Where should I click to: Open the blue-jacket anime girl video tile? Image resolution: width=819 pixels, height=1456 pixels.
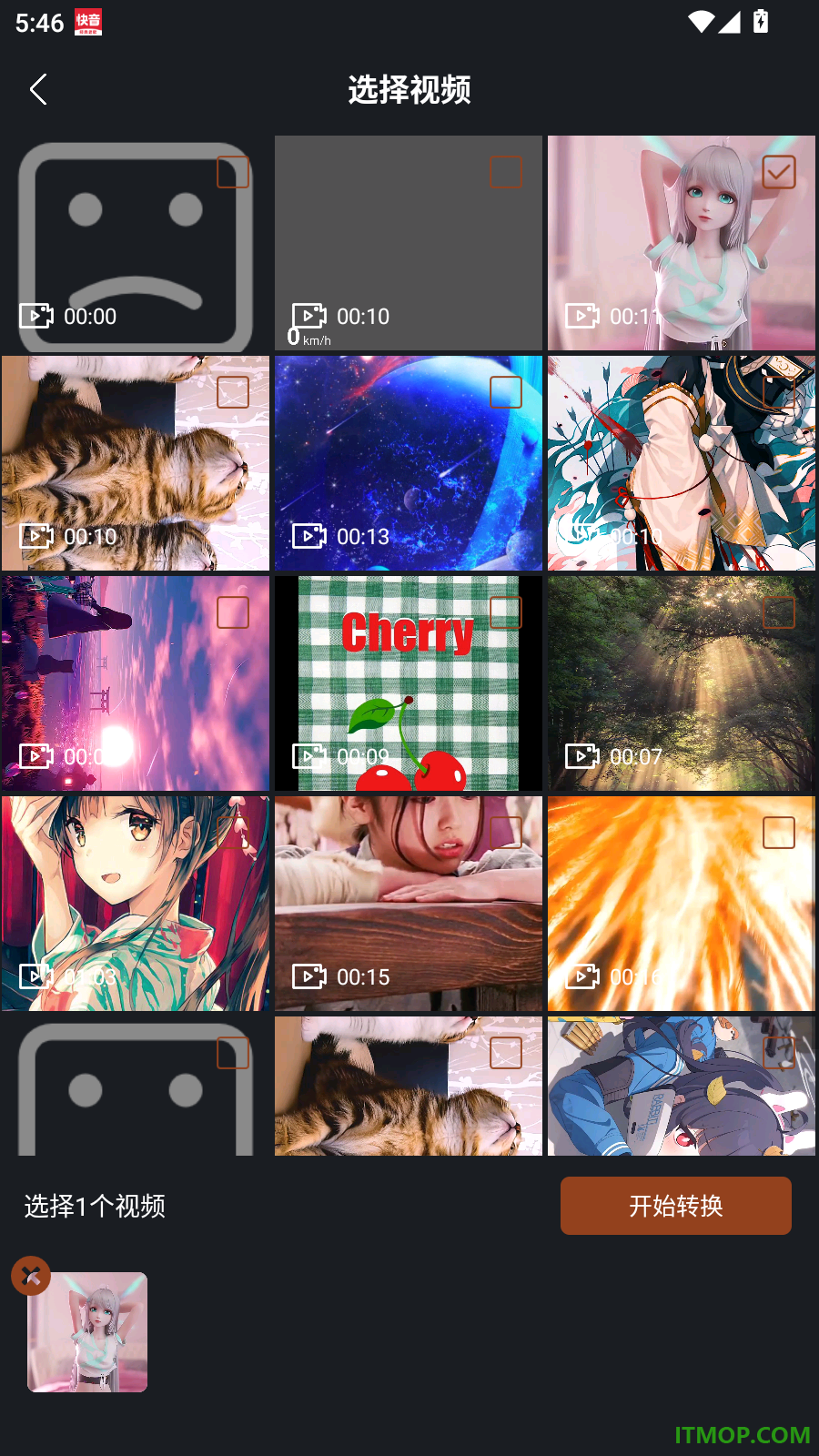682,1086
